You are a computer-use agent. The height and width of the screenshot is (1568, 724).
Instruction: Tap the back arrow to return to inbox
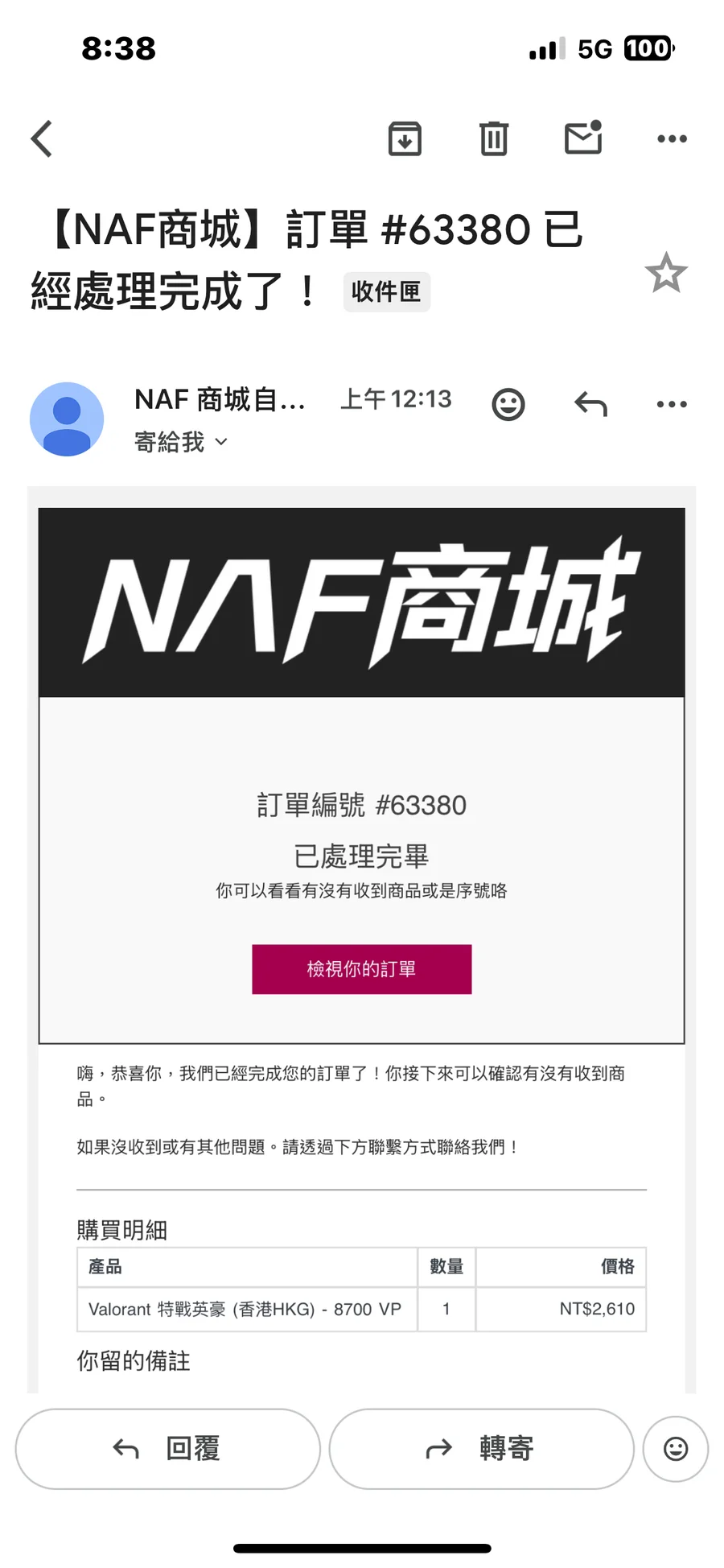[42, 138]
